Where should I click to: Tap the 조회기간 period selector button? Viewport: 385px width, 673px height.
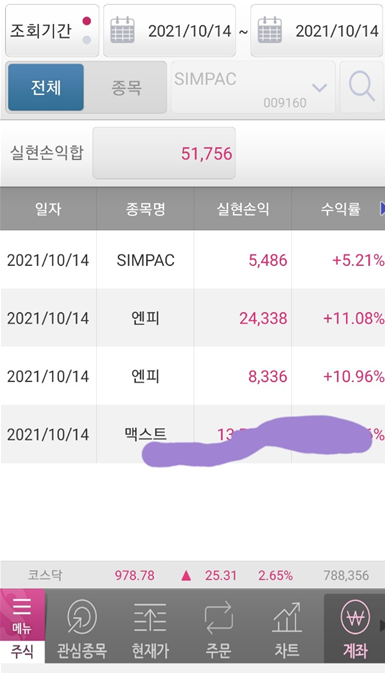[x=52, y=30]
